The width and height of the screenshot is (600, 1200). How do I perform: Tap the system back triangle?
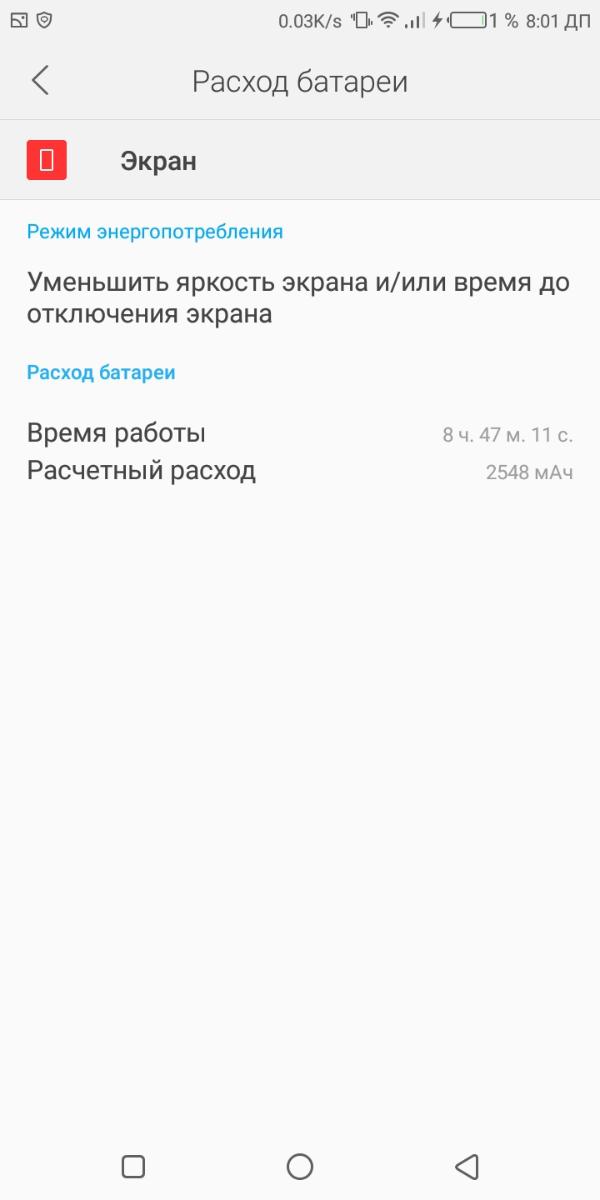[466, 1166]
